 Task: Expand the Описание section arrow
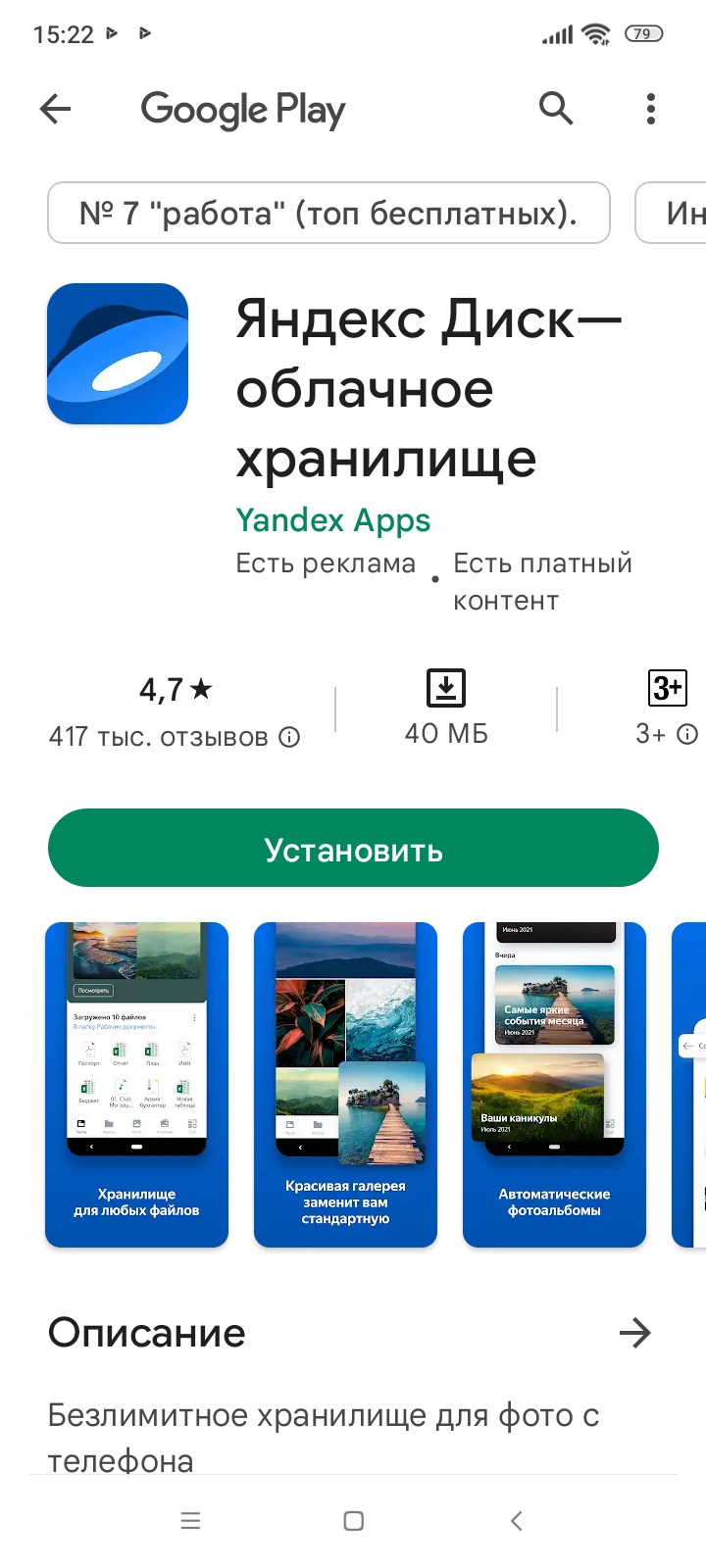pyautogui.click(x=635, y=1333)
